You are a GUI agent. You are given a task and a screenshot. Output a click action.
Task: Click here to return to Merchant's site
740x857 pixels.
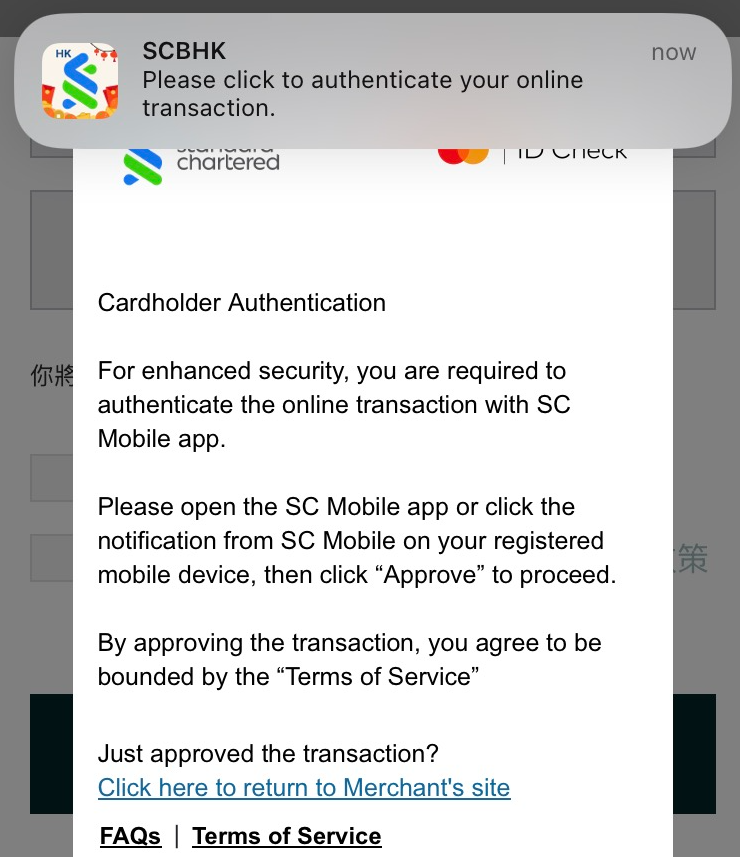pyautogui.click(x=304, y=788)
